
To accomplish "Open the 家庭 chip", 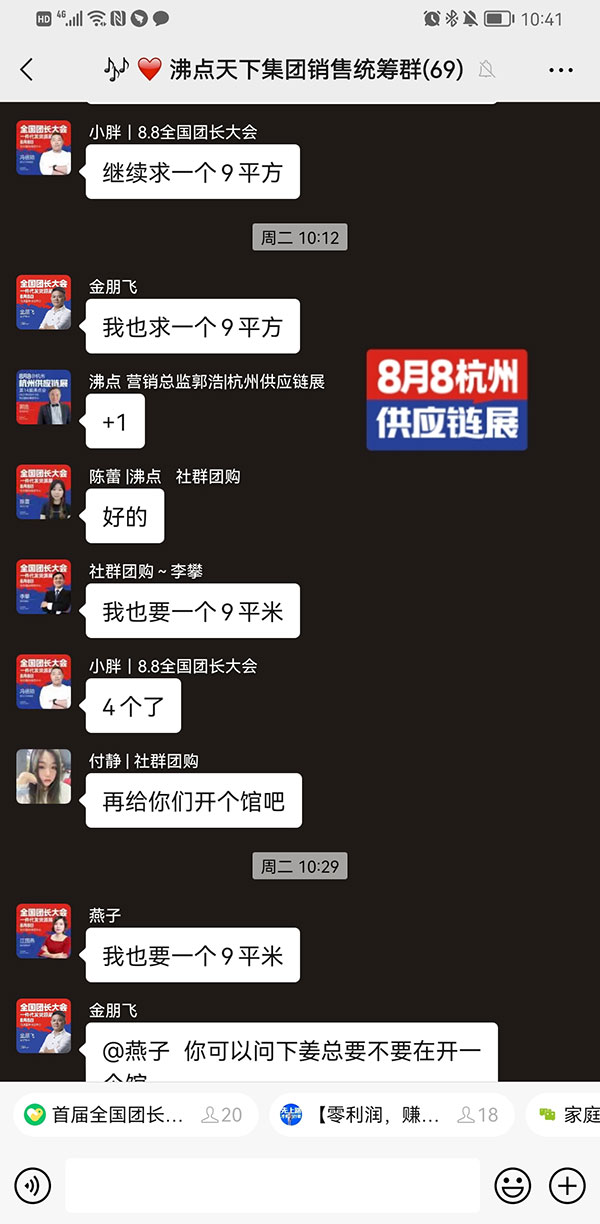I will coord(568,1114).
